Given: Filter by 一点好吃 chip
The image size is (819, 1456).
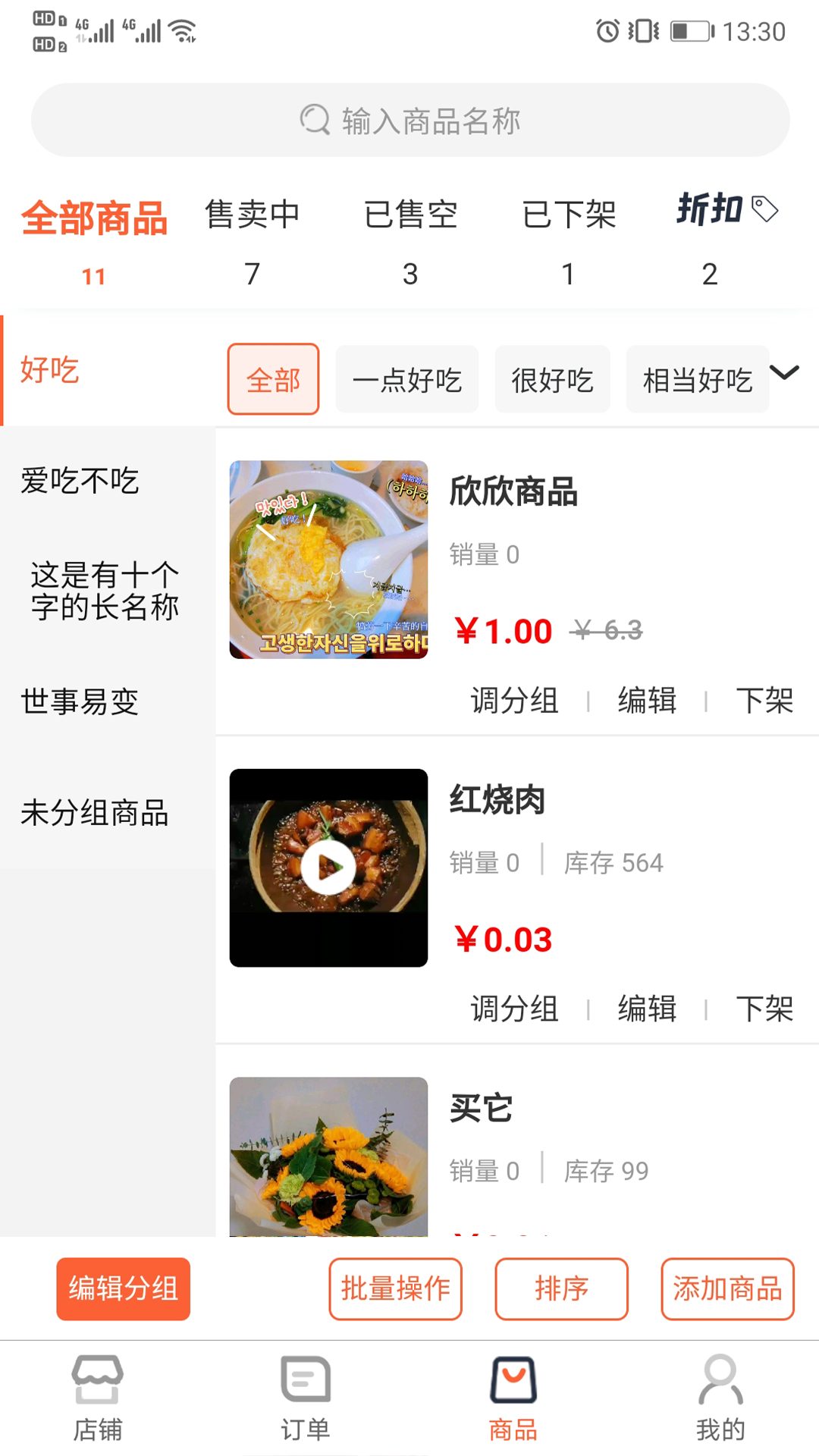Looking at the screenshot, I should (407, 380).
